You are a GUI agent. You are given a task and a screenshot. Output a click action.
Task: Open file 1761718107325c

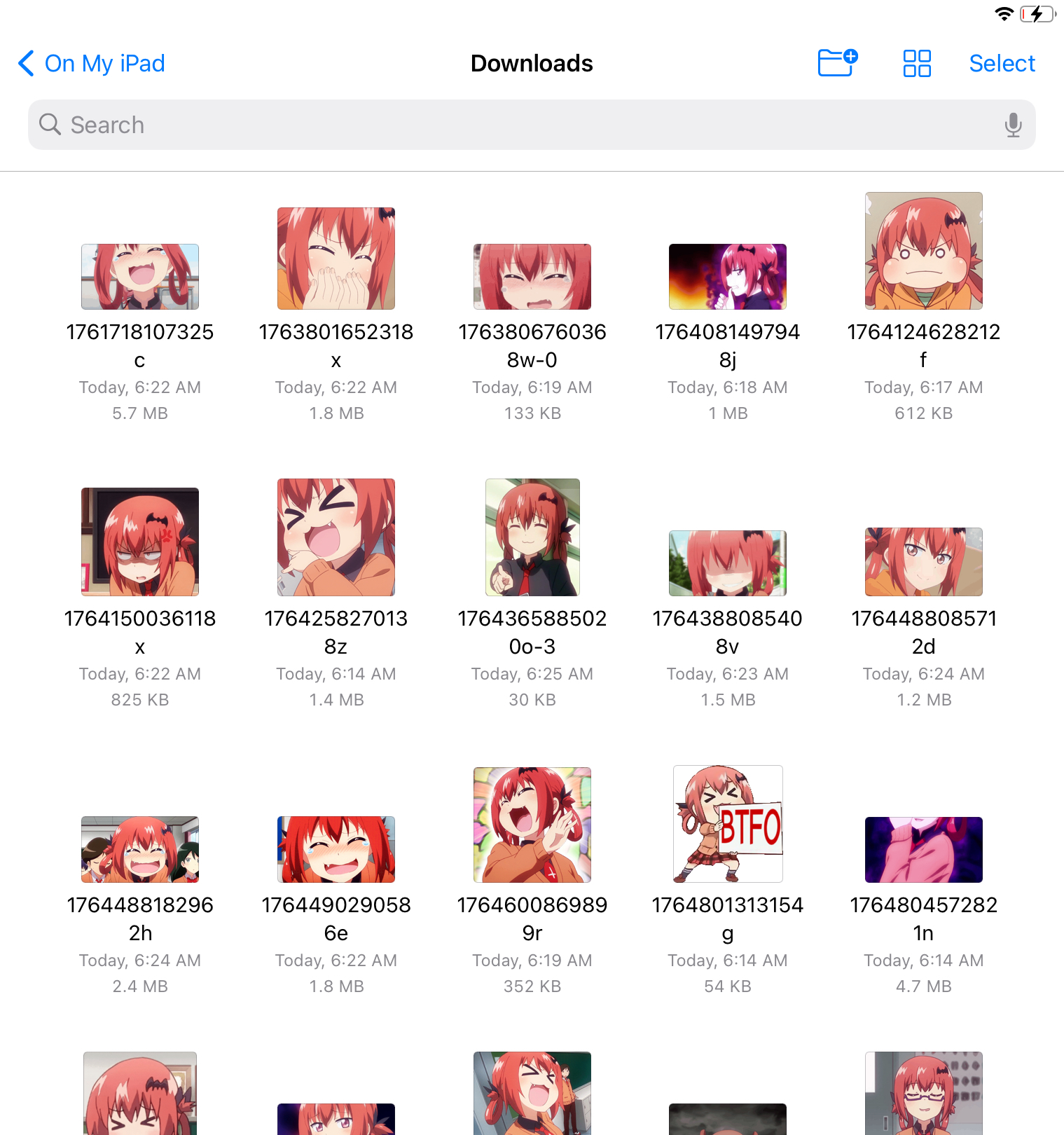click(140, 277)
